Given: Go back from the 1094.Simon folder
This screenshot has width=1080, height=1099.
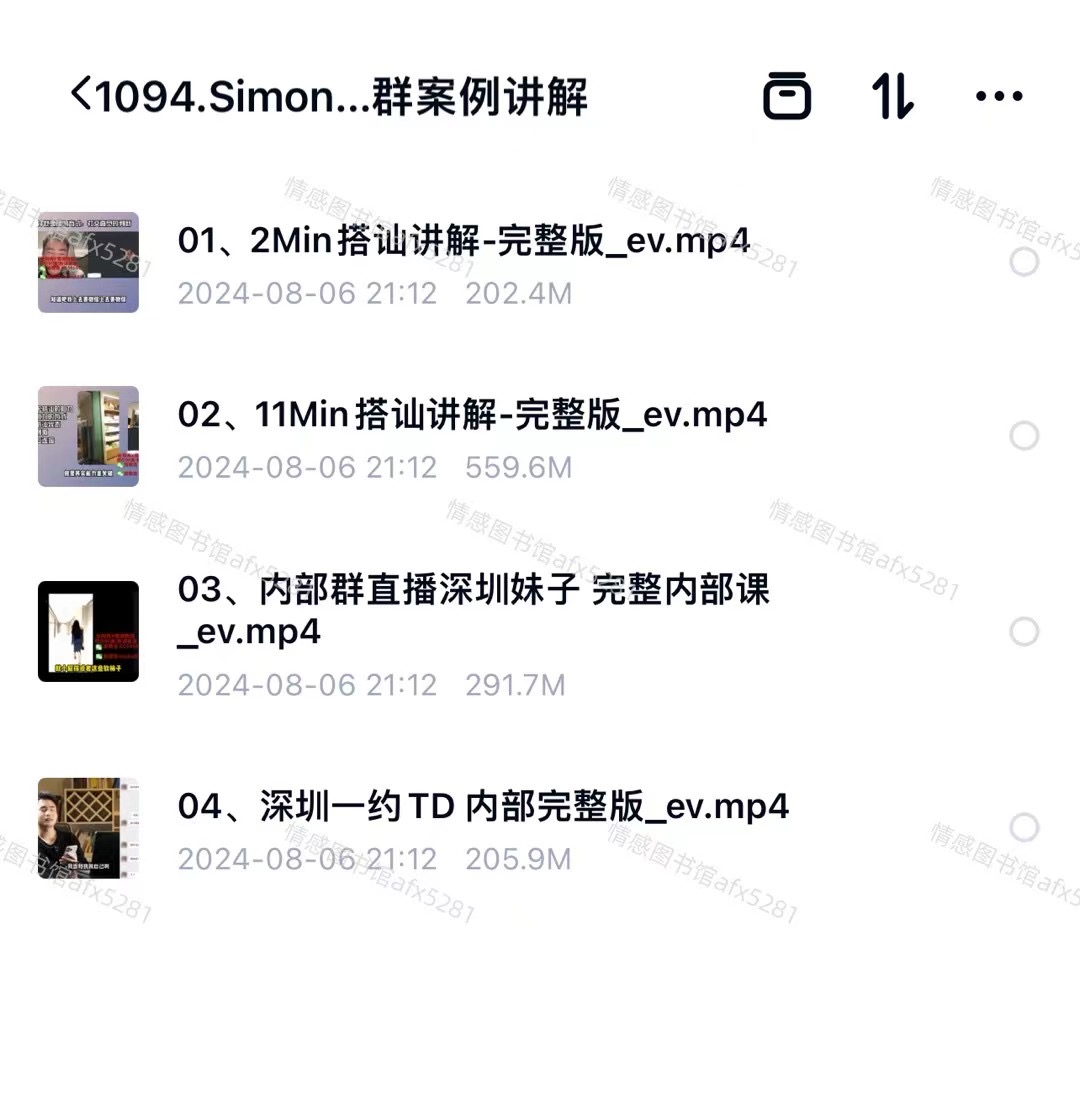Looking at the screenshot, I should [x=80, y=96].
